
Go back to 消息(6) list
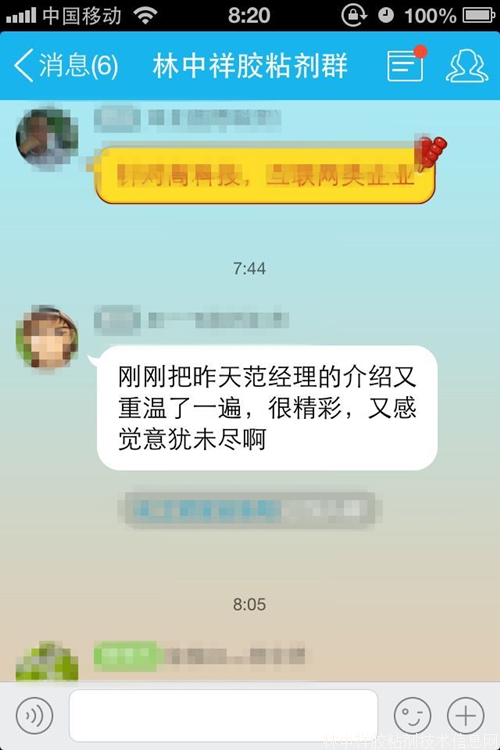pos(66,65)
